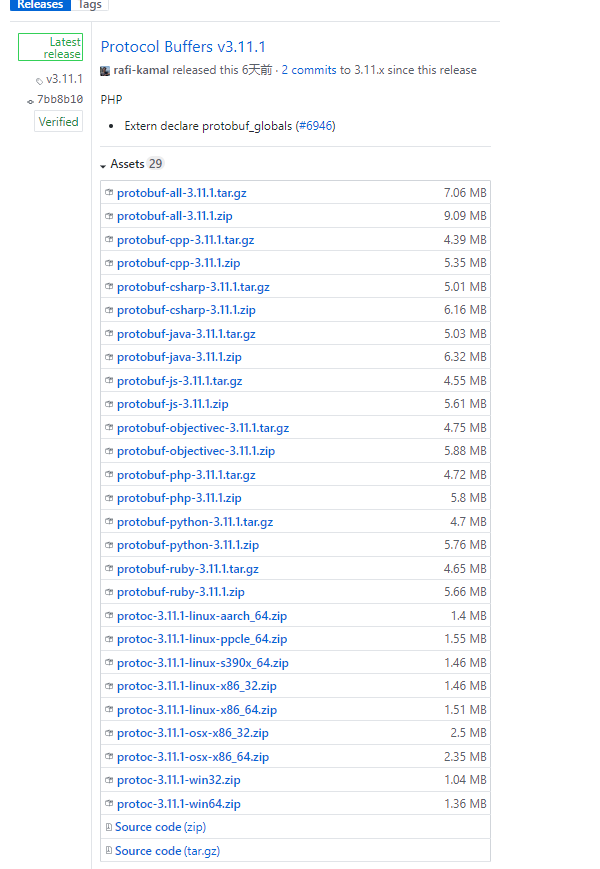
Task: Download protoc-3.11.1-linux-x86_64.zip
Action: tap(196, 710)
